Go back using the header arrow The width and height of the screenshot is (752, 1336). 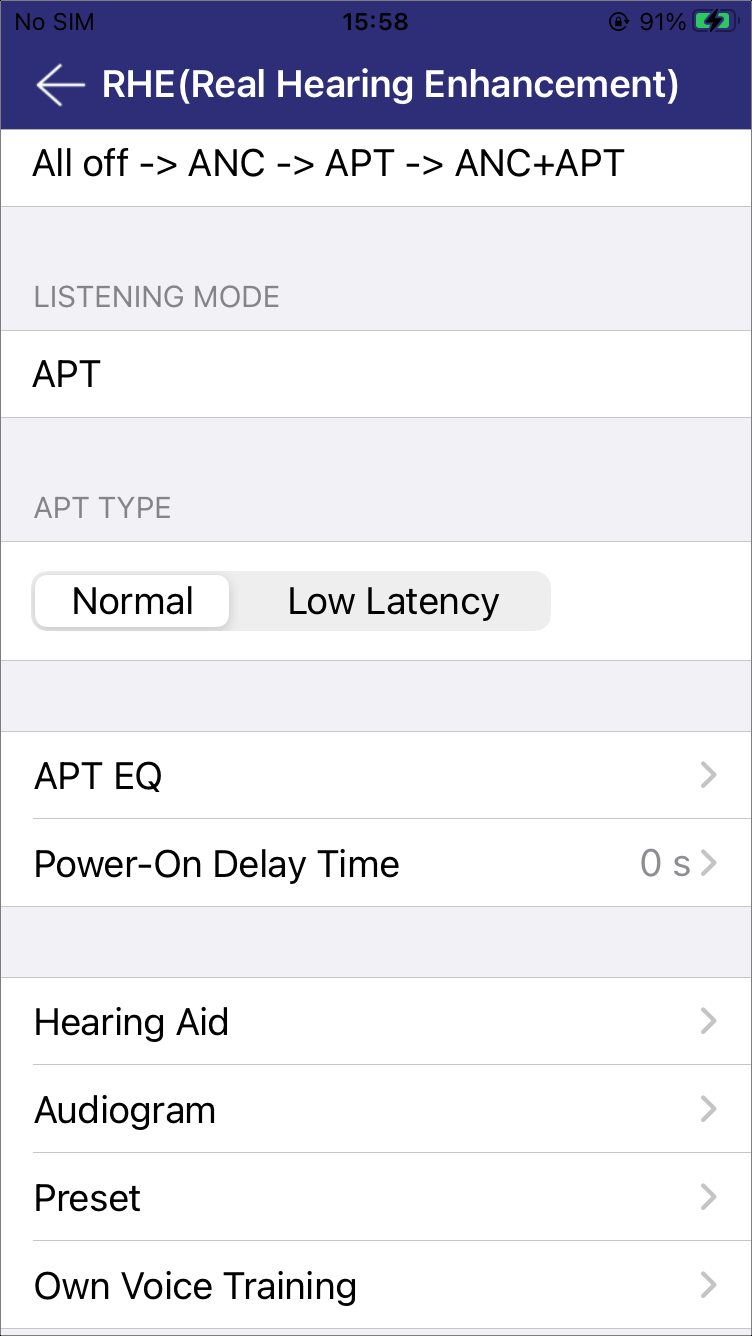point(60,86)
